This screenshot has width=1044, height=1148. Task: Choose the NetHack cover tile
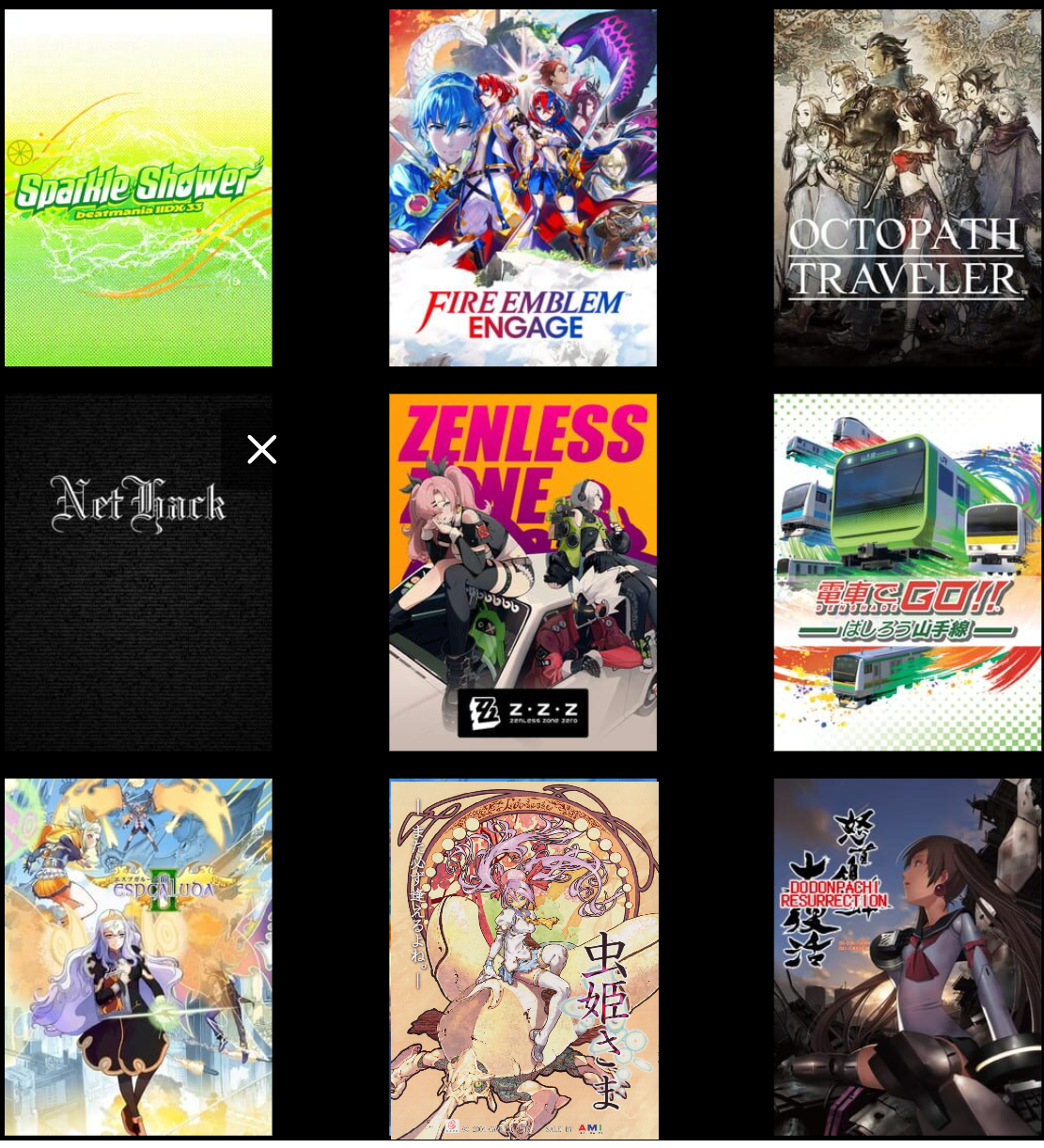point(138,572)
